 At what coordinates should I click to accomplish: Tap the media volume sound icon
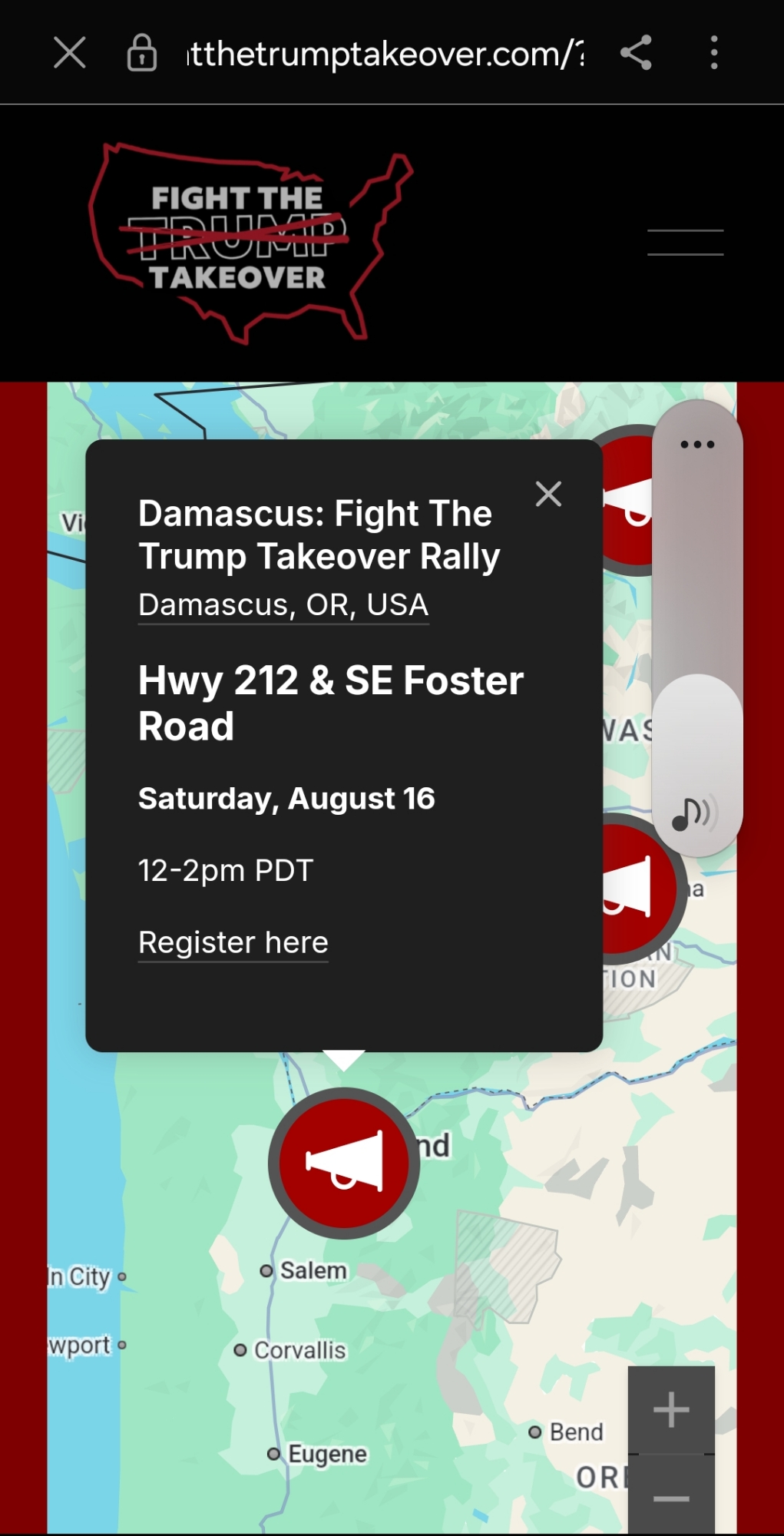pyautogui.click(x=694, y=813)
